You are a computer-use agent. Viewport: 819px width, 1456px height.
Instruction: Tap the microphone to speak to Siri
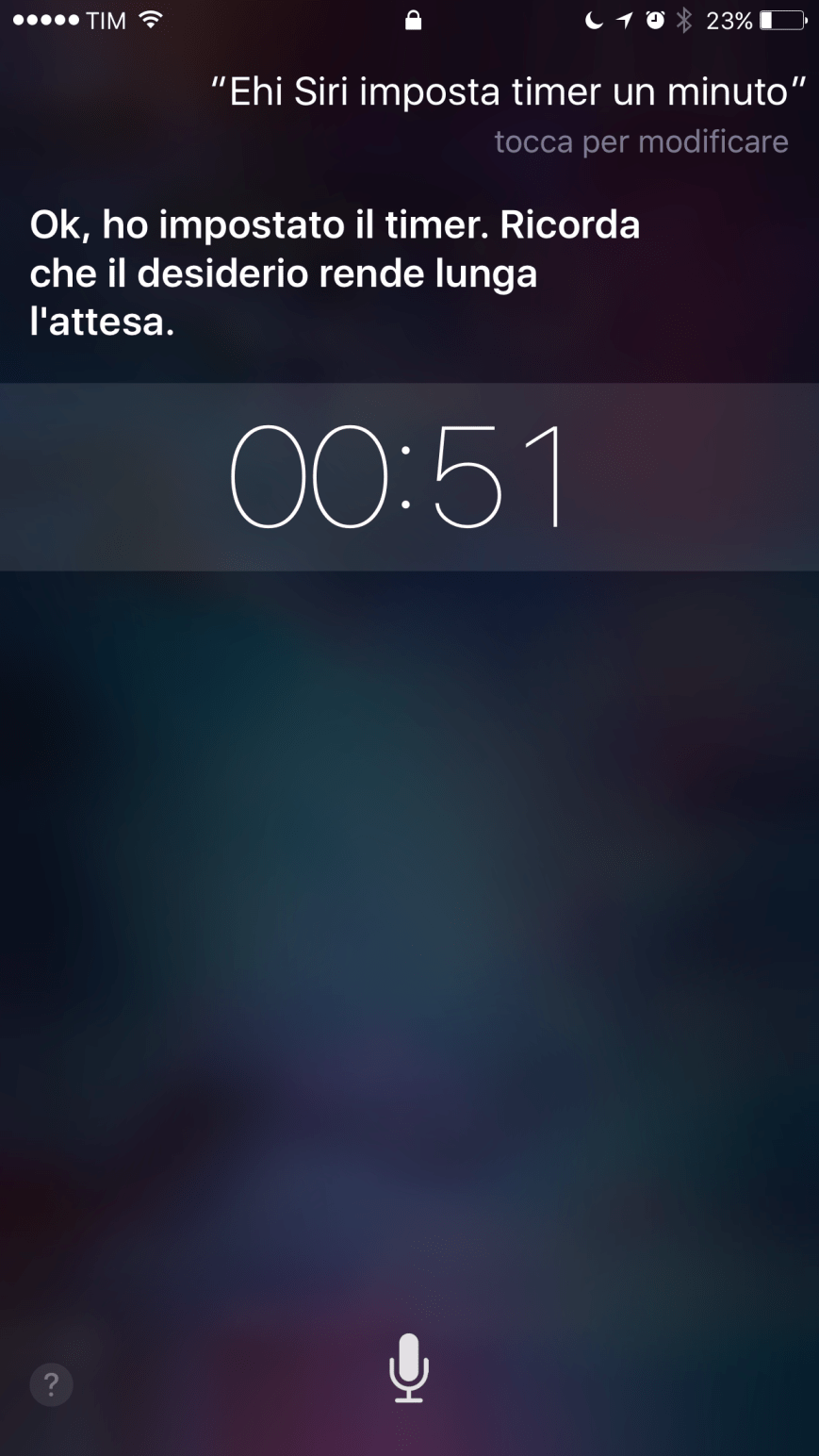[409, 1367]
